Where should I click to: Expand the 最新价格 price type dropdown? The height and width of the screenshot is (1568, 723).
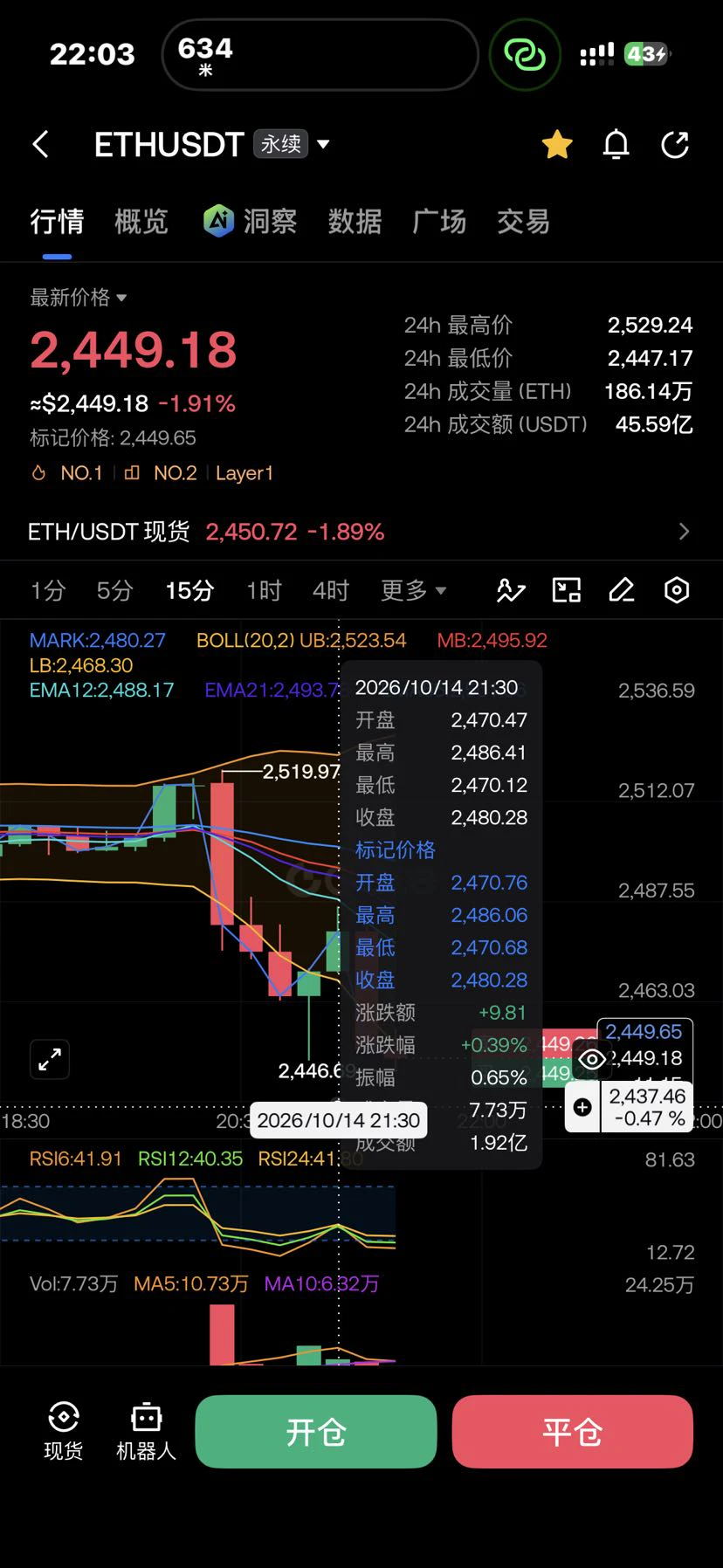click(79, 298)
